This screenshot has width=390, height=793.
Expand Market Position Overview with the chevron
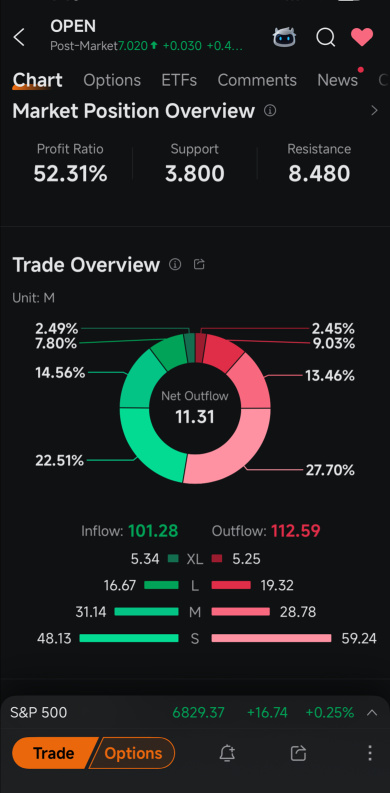[374, 110]
